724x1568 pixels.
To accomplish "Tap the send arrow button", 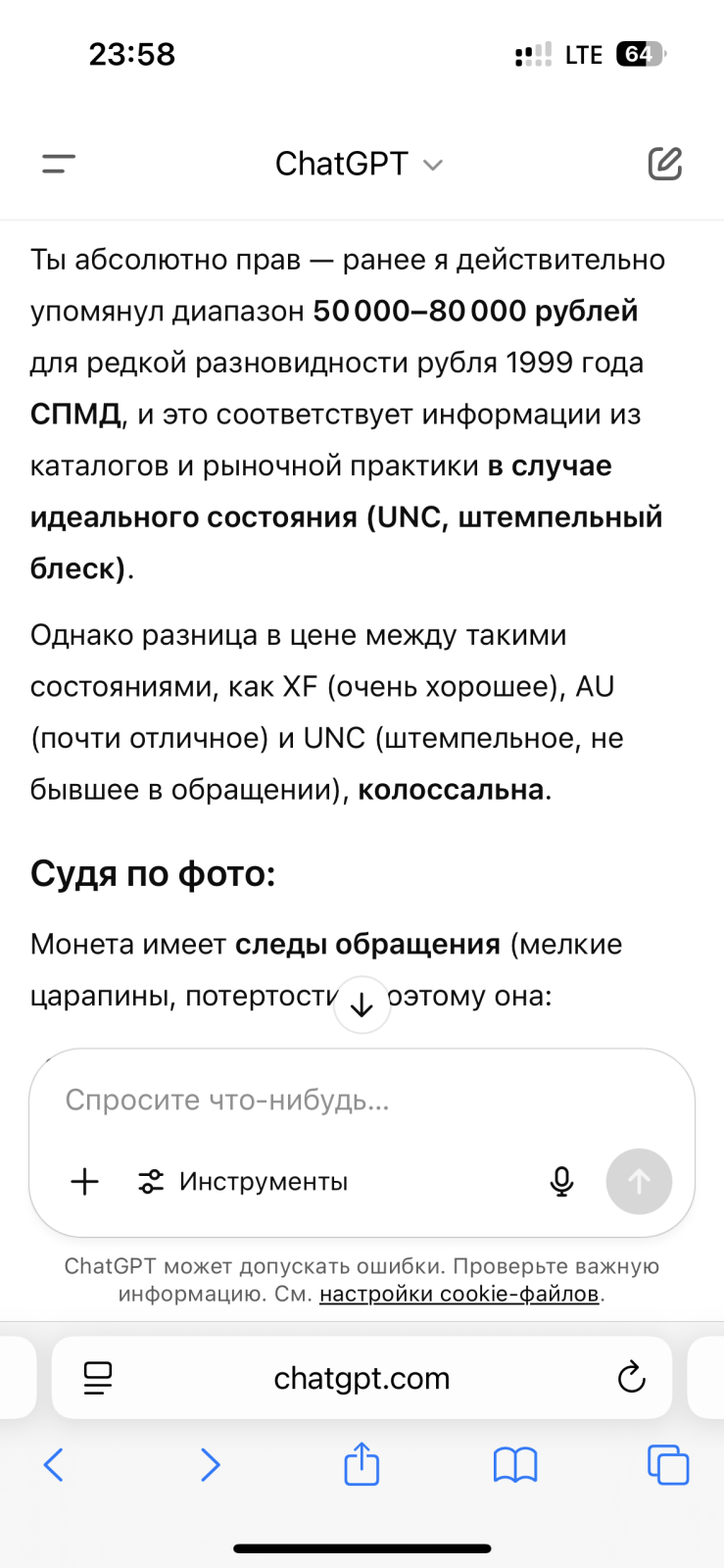I will pos(639,1181).
